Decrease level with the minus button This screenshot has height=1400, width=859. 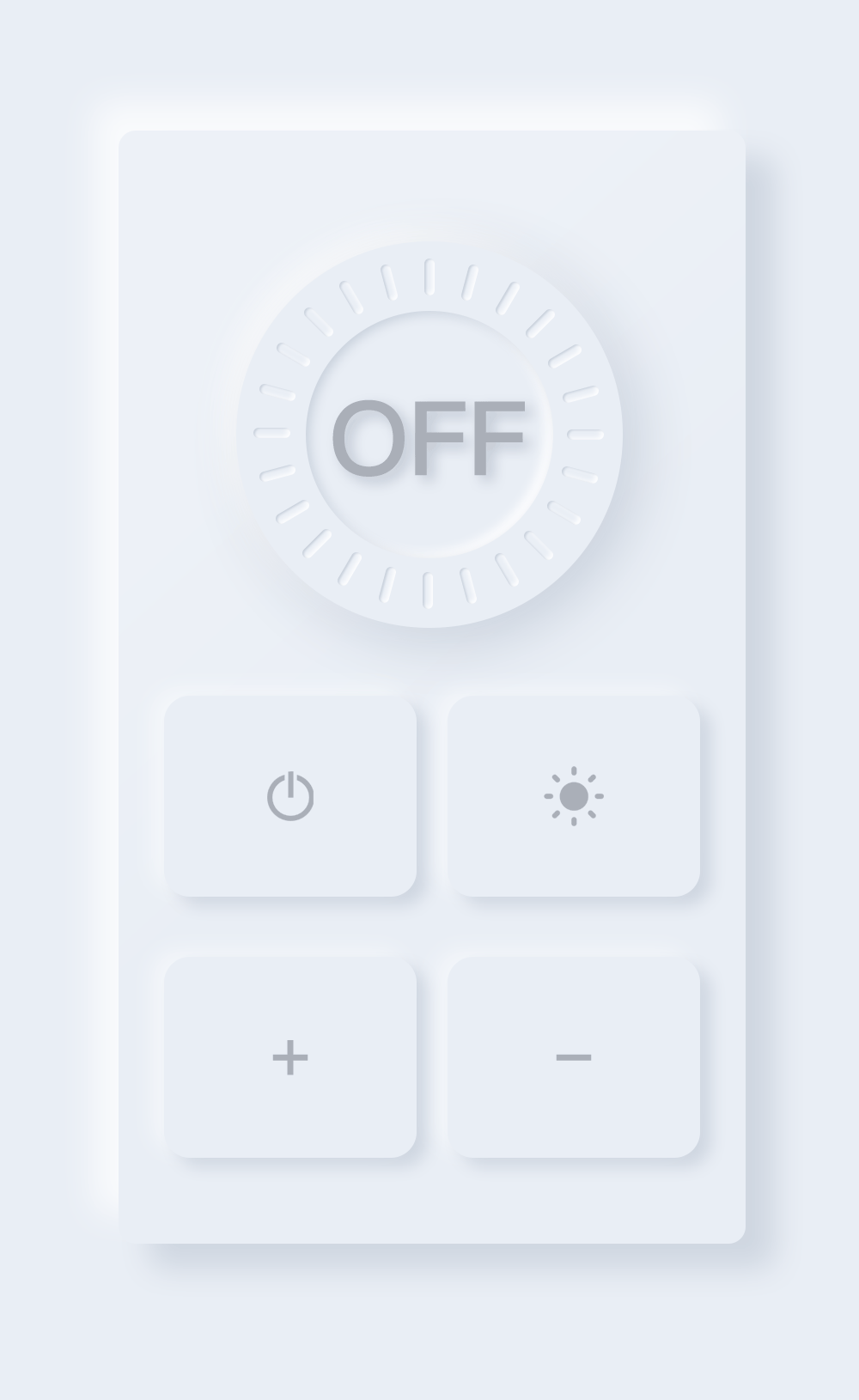pyautogui.click(x=574, y=1057)
